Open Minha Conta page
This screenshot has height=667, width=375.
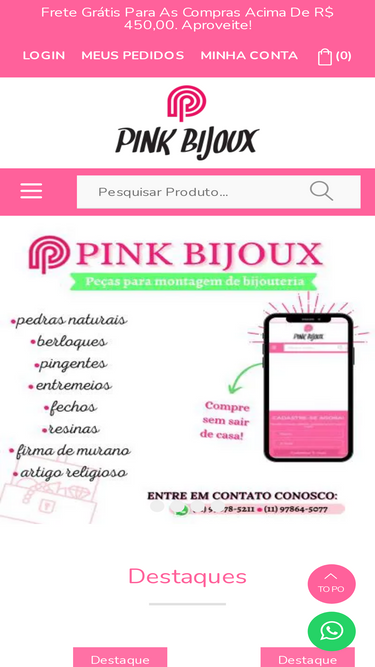point(249,56)
